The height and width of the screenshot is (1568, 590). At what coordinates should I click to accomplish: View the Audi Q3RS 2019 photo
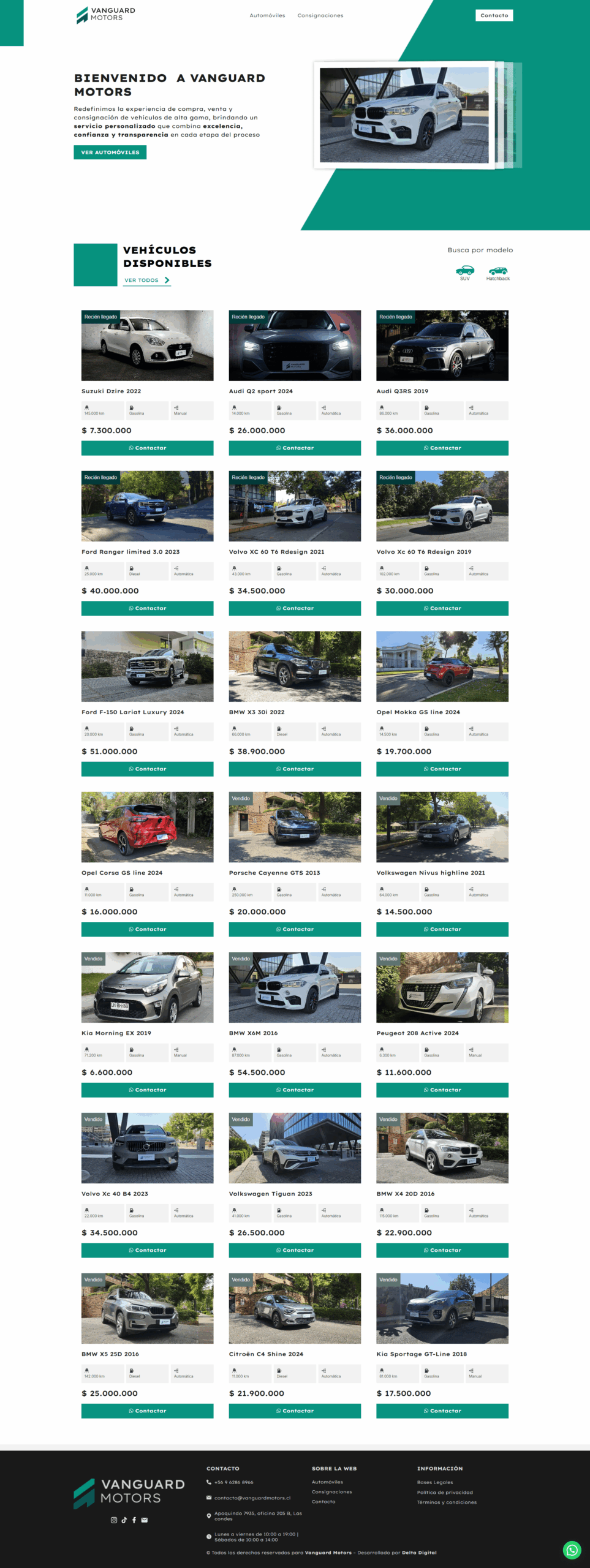(442, 345)
